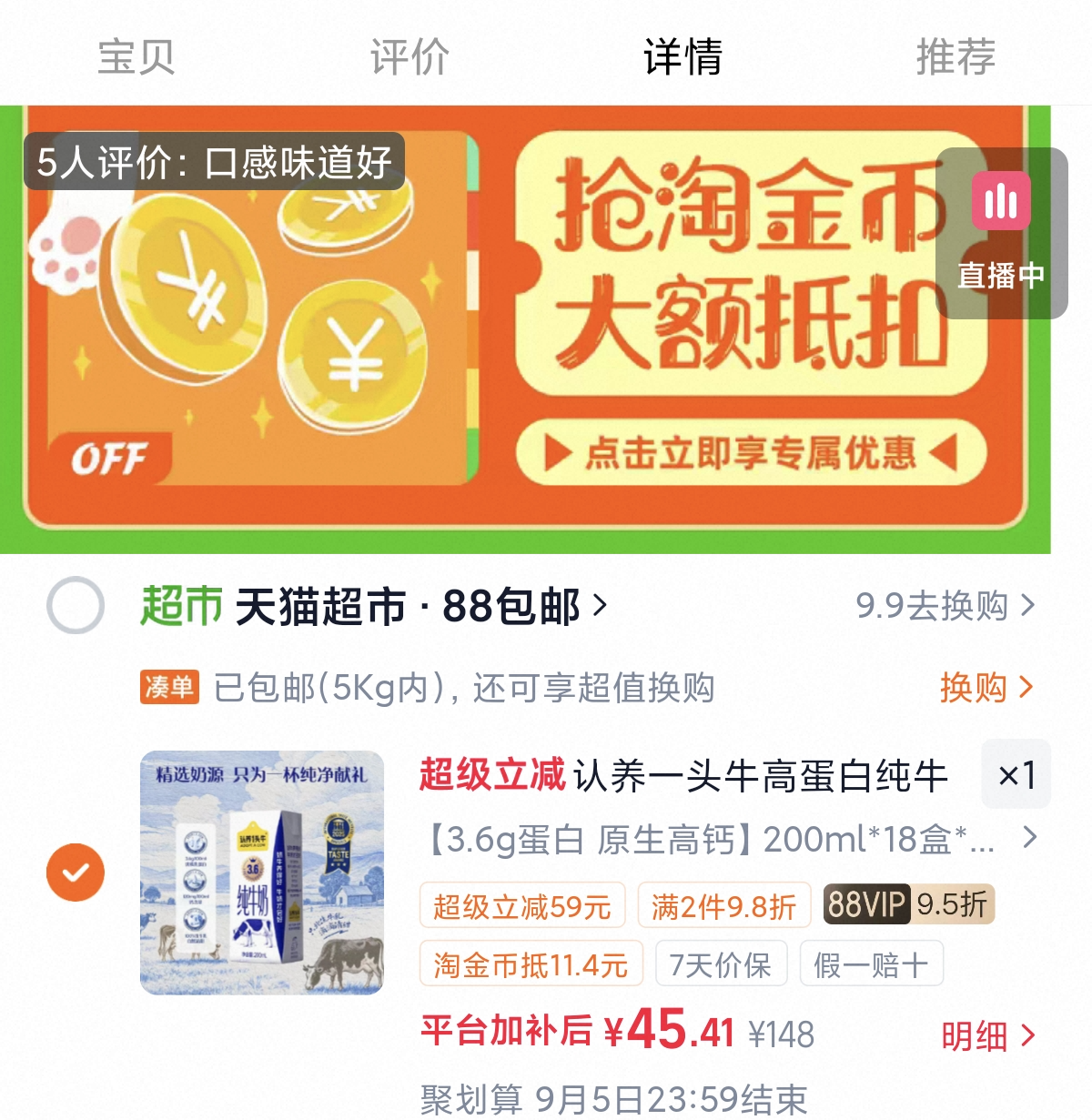Open the 认养一头牛 milk product image
The height and width of the screenshot is (1120, 1092).
[x=262, y=873]
